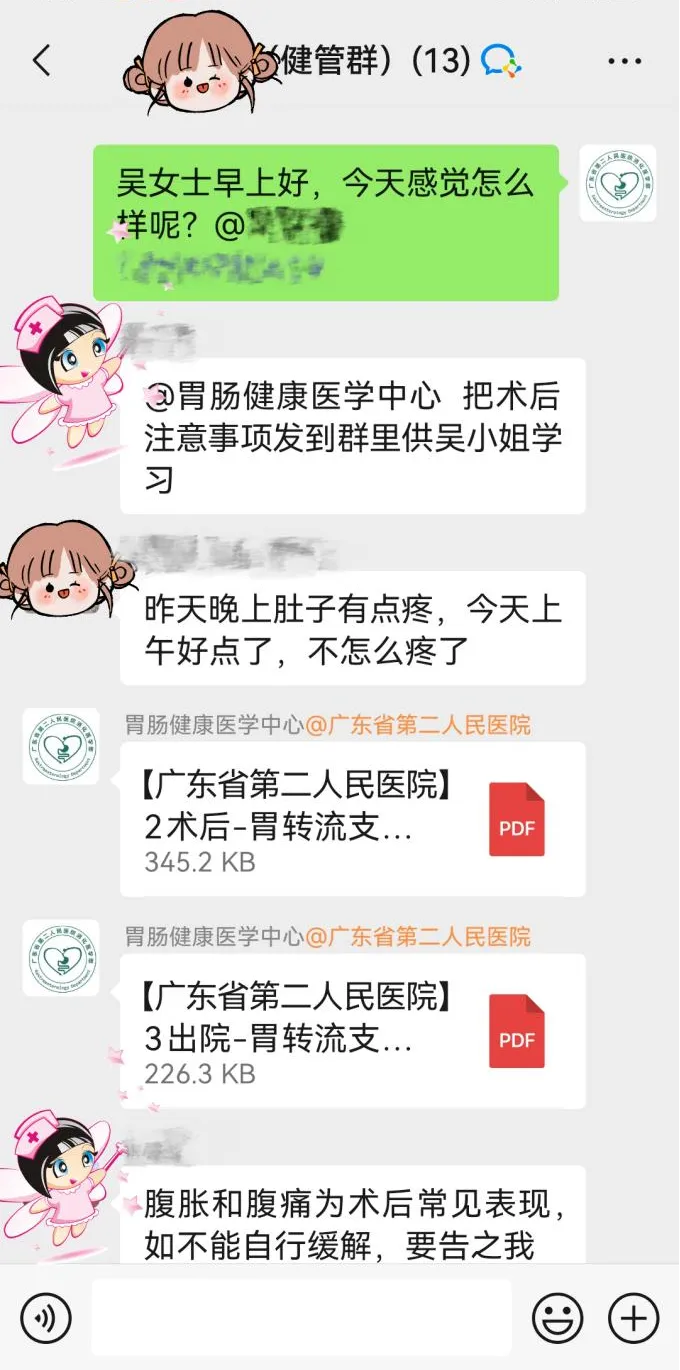Open the avatar on the green 吴女士早上好 message

click(x=619, y=183)
